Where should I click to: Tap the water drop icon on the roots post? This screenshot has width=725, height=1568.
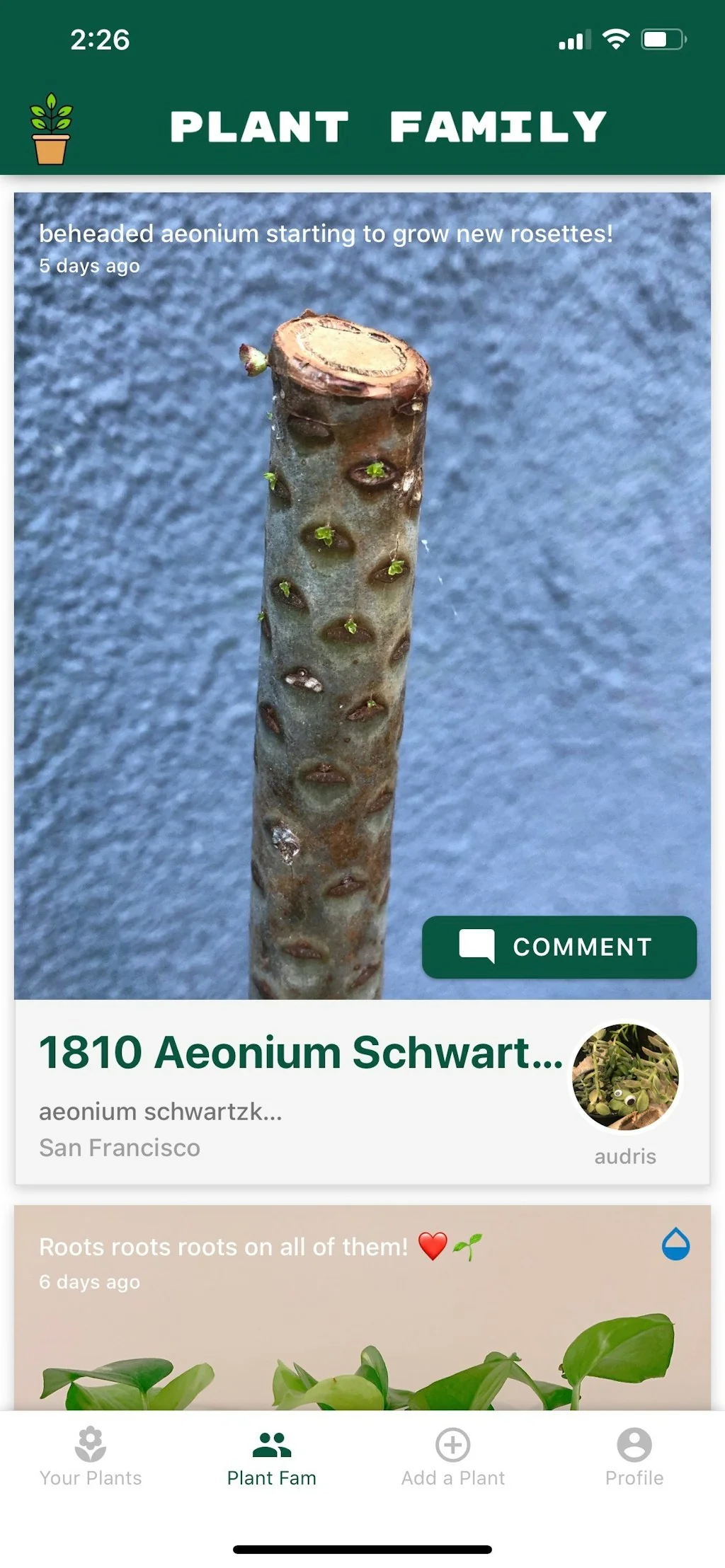click(675, 1244)
